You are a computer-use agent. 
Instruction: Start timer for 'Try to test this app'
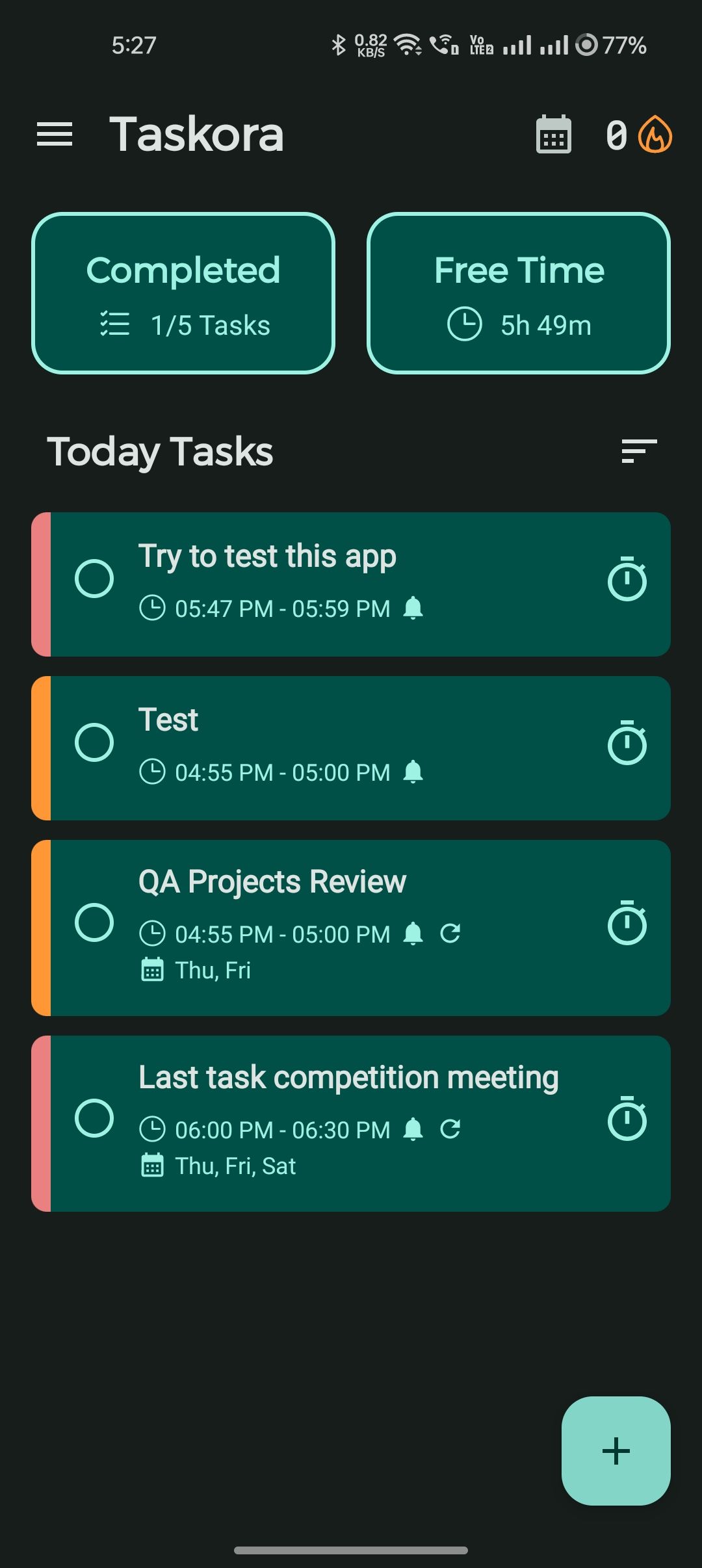[x=627, y=579]
